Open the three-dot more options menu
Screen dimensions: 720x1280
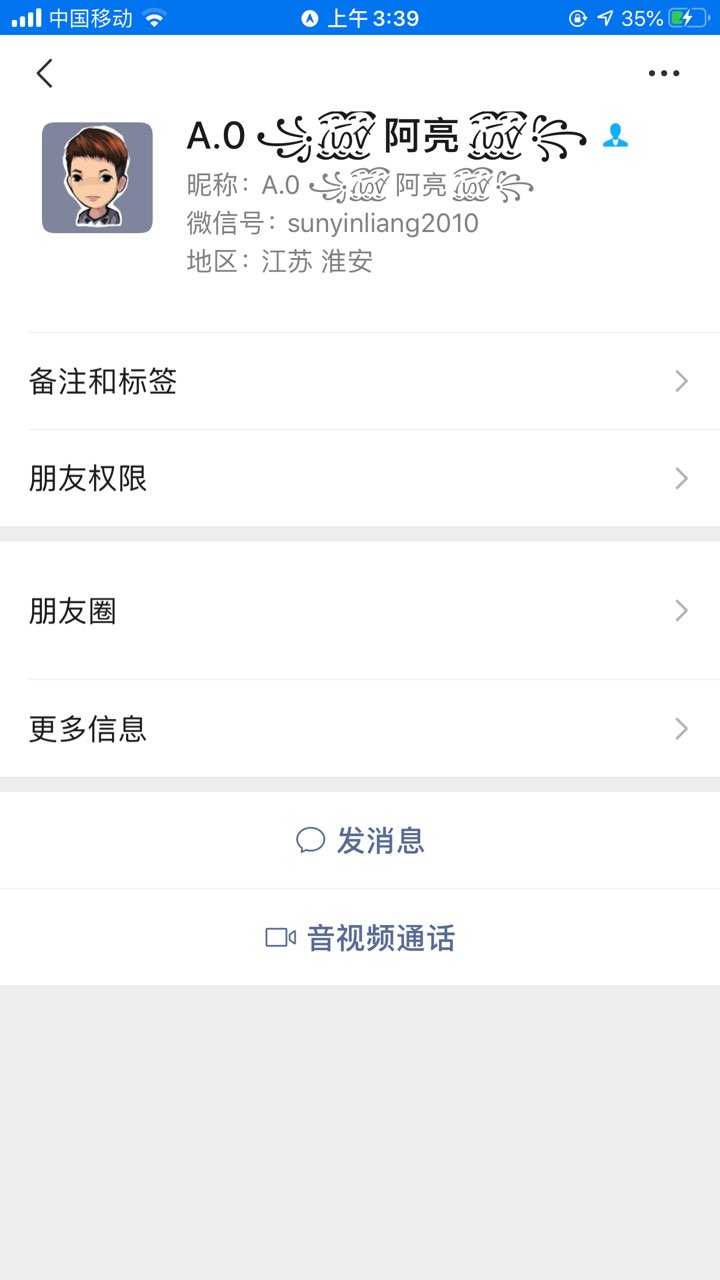(x=664, y=73)
